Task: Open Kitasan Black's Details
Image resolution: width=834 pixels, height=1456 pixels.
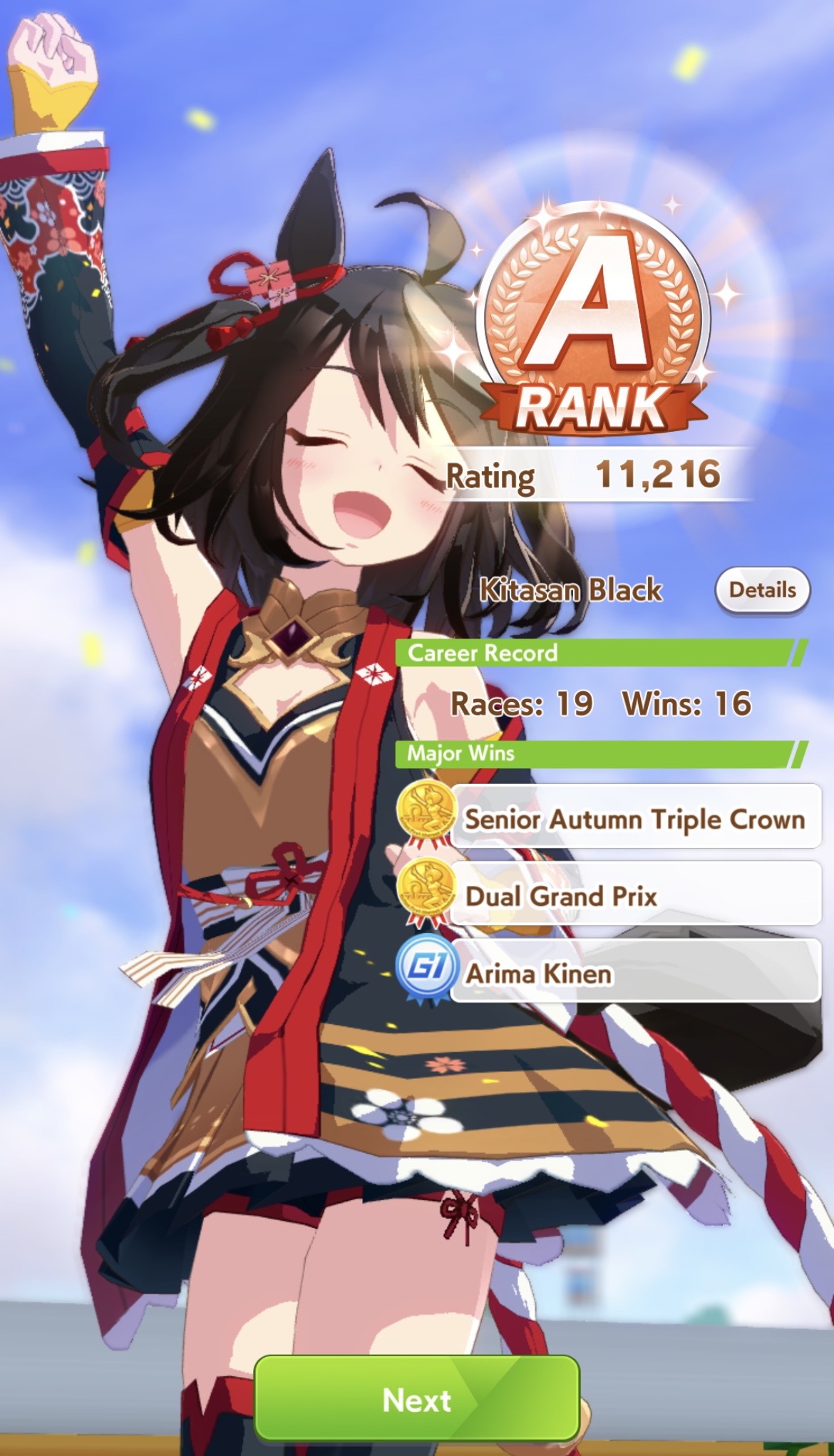Action: 762,590
